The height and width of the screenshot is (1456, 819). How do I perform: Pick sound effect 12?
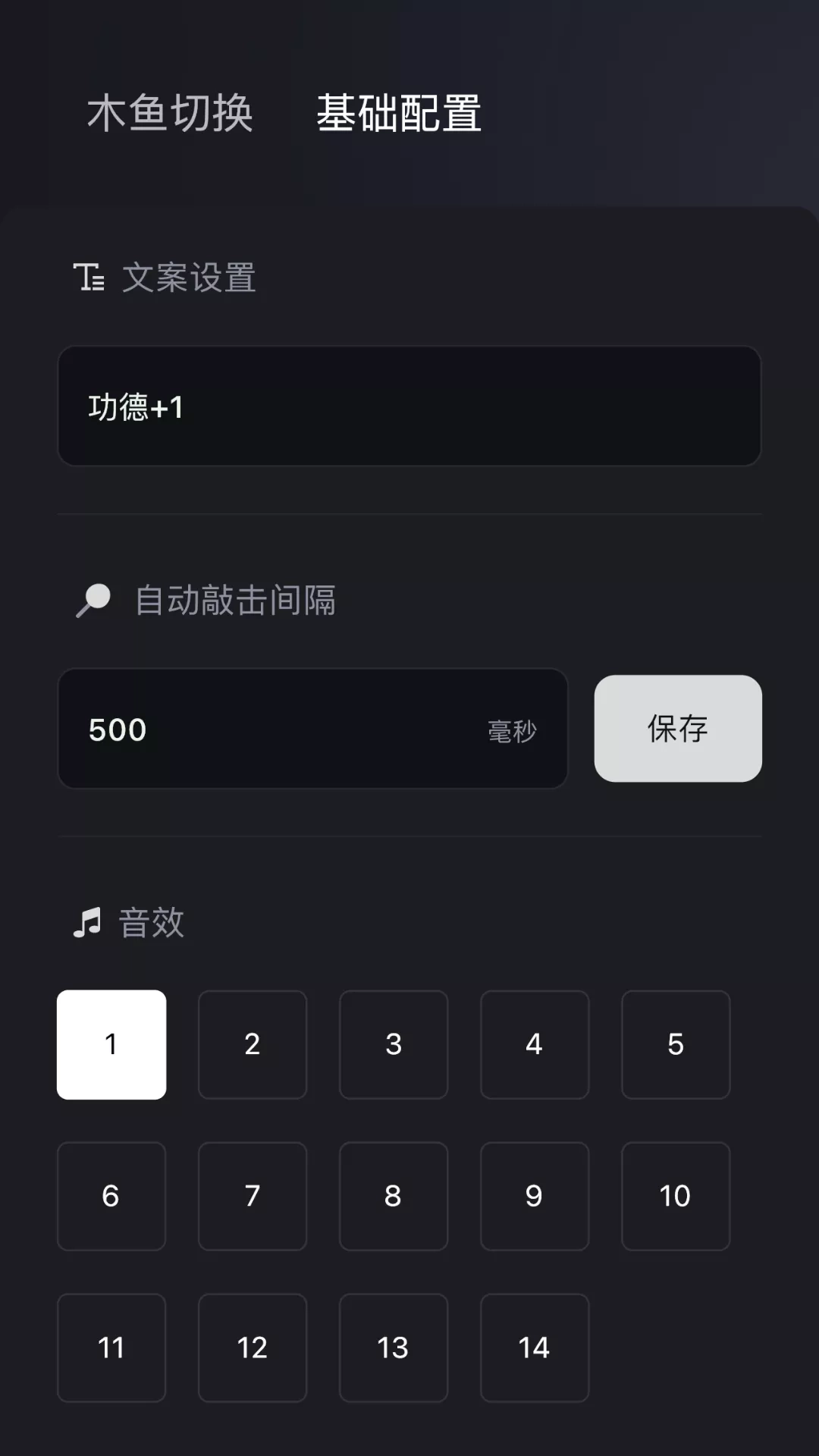coord(253,1348)
